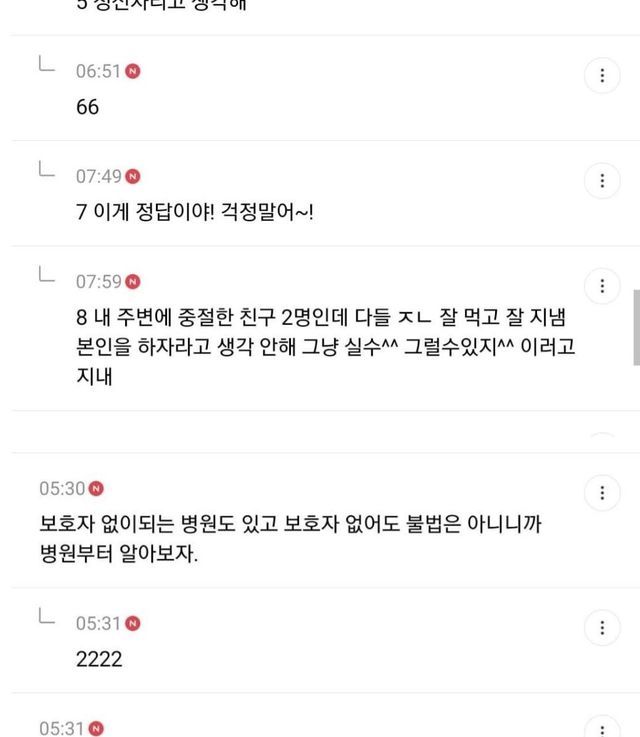Open options menu for the 07:49 reply
The image size is (640, 737).
[x=602, y=181]
